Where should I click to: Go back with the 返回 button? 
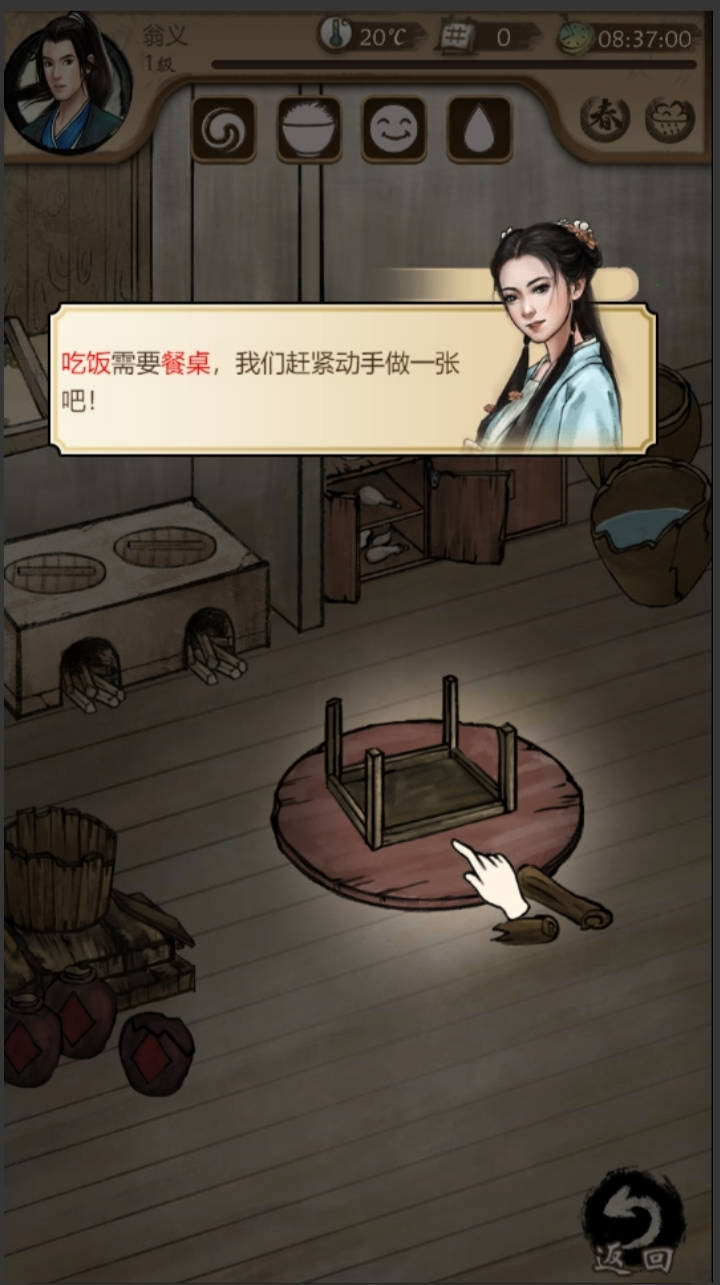[x=634, y=1221]
